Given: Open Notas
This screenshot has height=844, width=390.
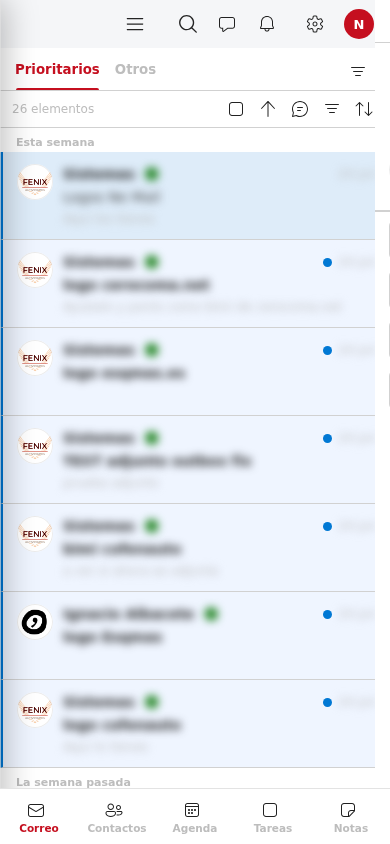Looking at the screenshot, I should tap(351, 818).
